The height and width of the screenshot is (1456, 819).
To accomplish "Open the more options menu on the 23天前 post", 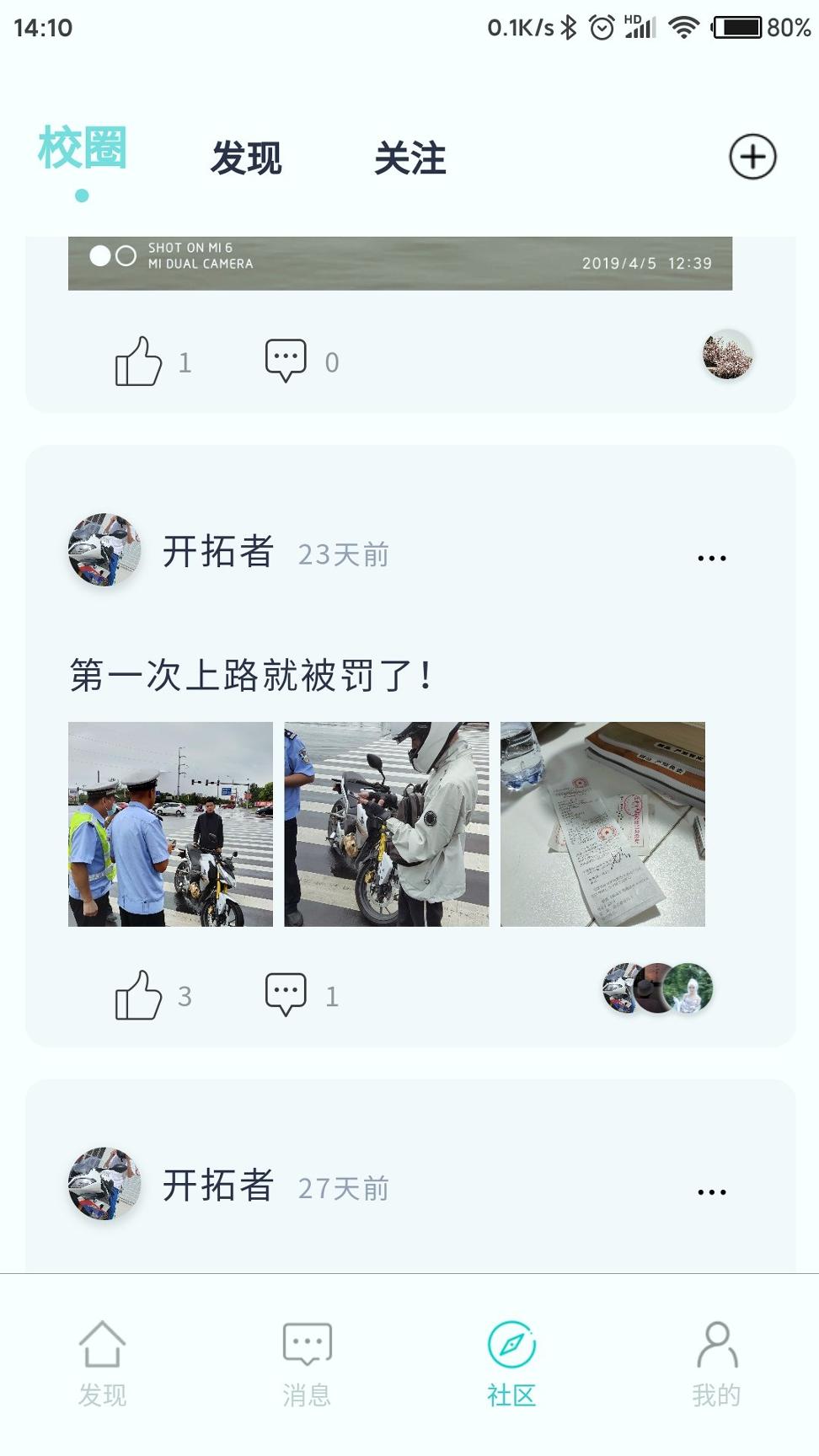I will 710,557.
